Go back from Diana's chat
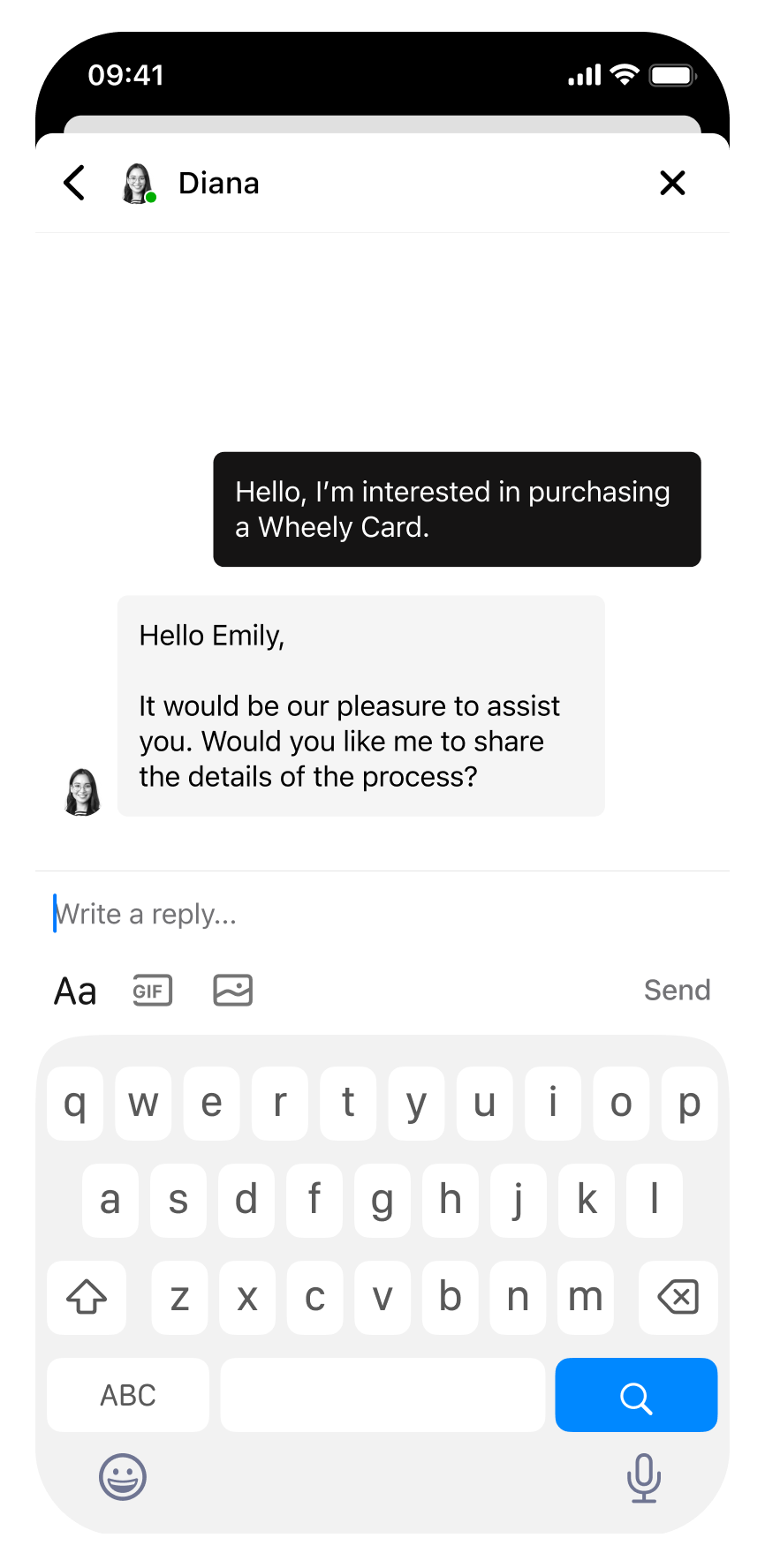Viewport: 765px width, 1568px height. point(75,184)
